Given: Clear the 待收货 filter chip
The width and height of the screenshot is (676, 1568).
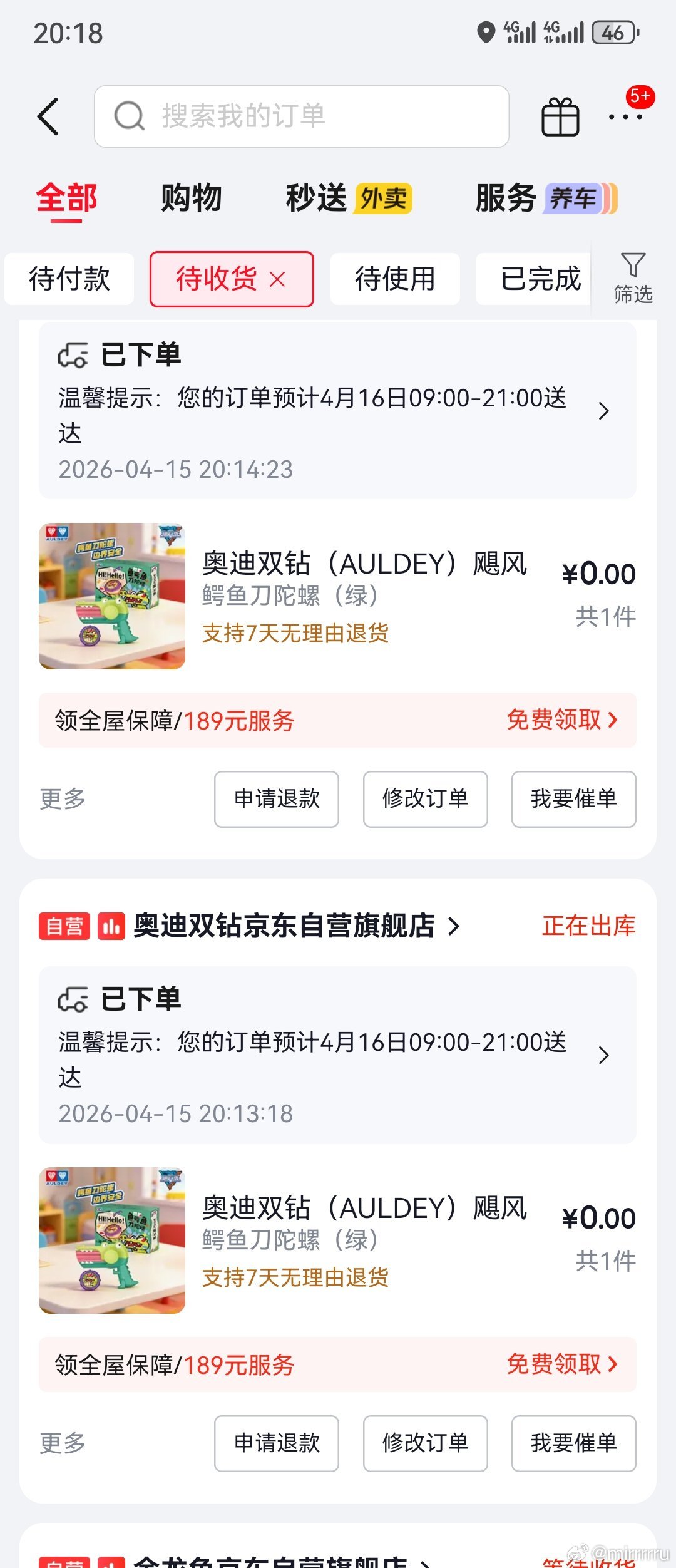Looking at the screenshot, I should pos(277,279).
